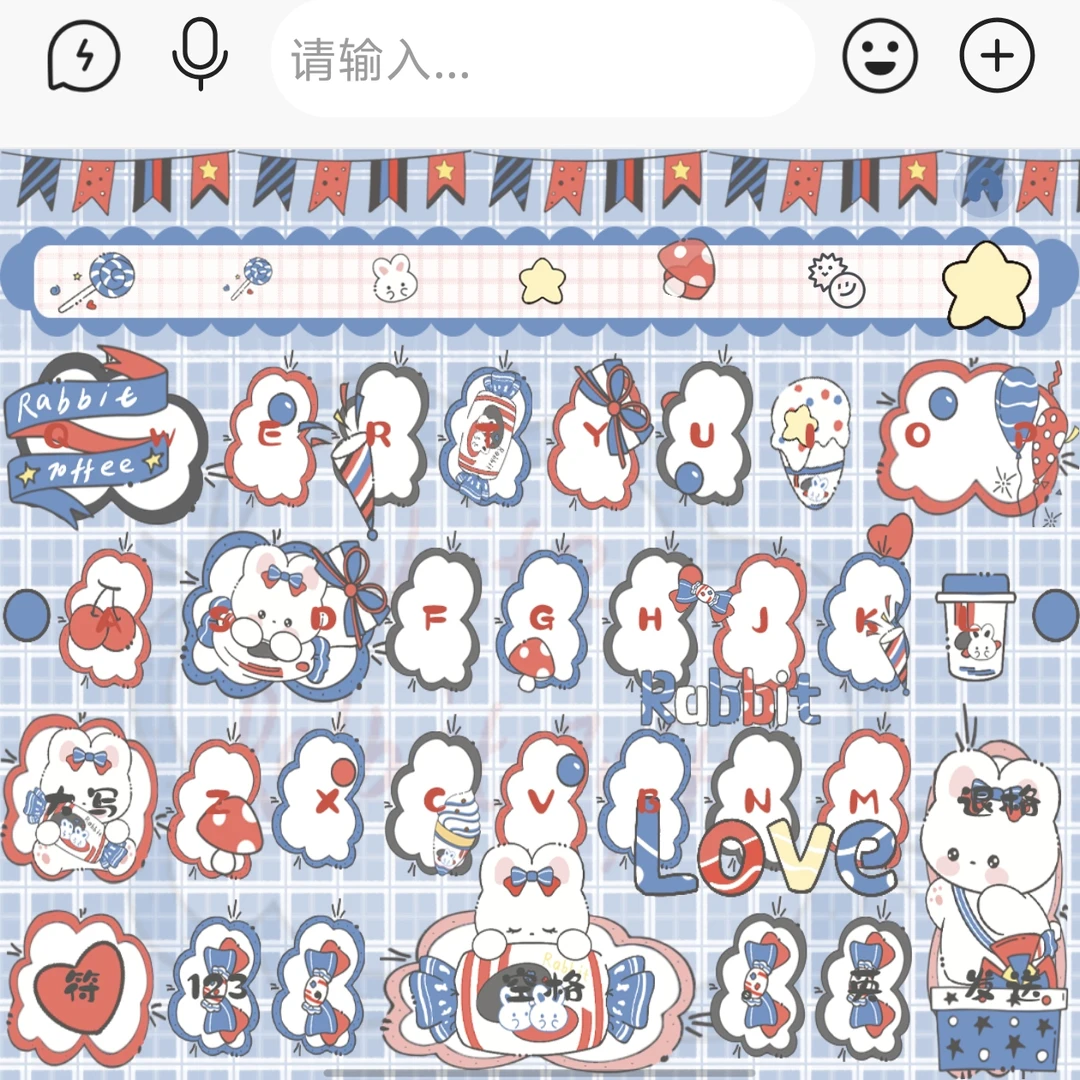Tap the smiley face keyboard toolbar icon
The height and width of the screenshot is (1080, 1080).
point(837,281)
